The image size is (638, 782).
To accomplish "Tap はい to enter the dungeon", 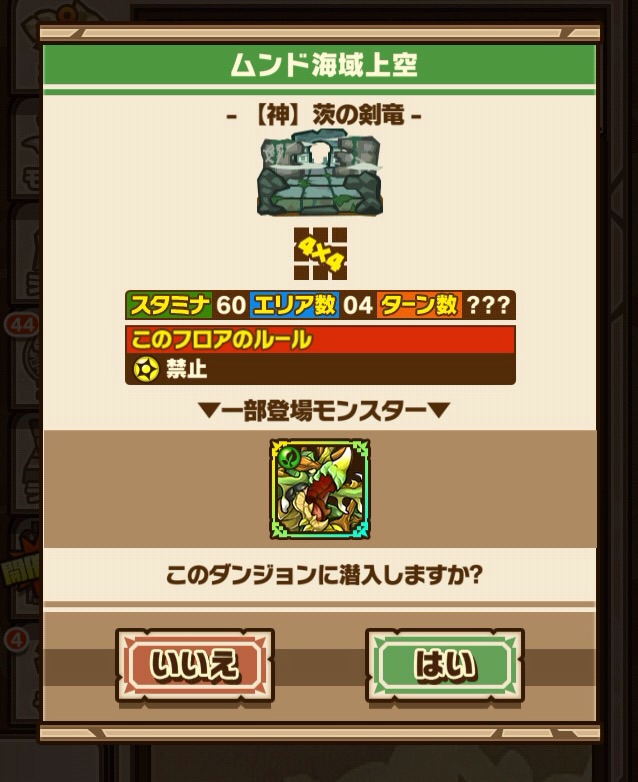I will tap(444, 666).
